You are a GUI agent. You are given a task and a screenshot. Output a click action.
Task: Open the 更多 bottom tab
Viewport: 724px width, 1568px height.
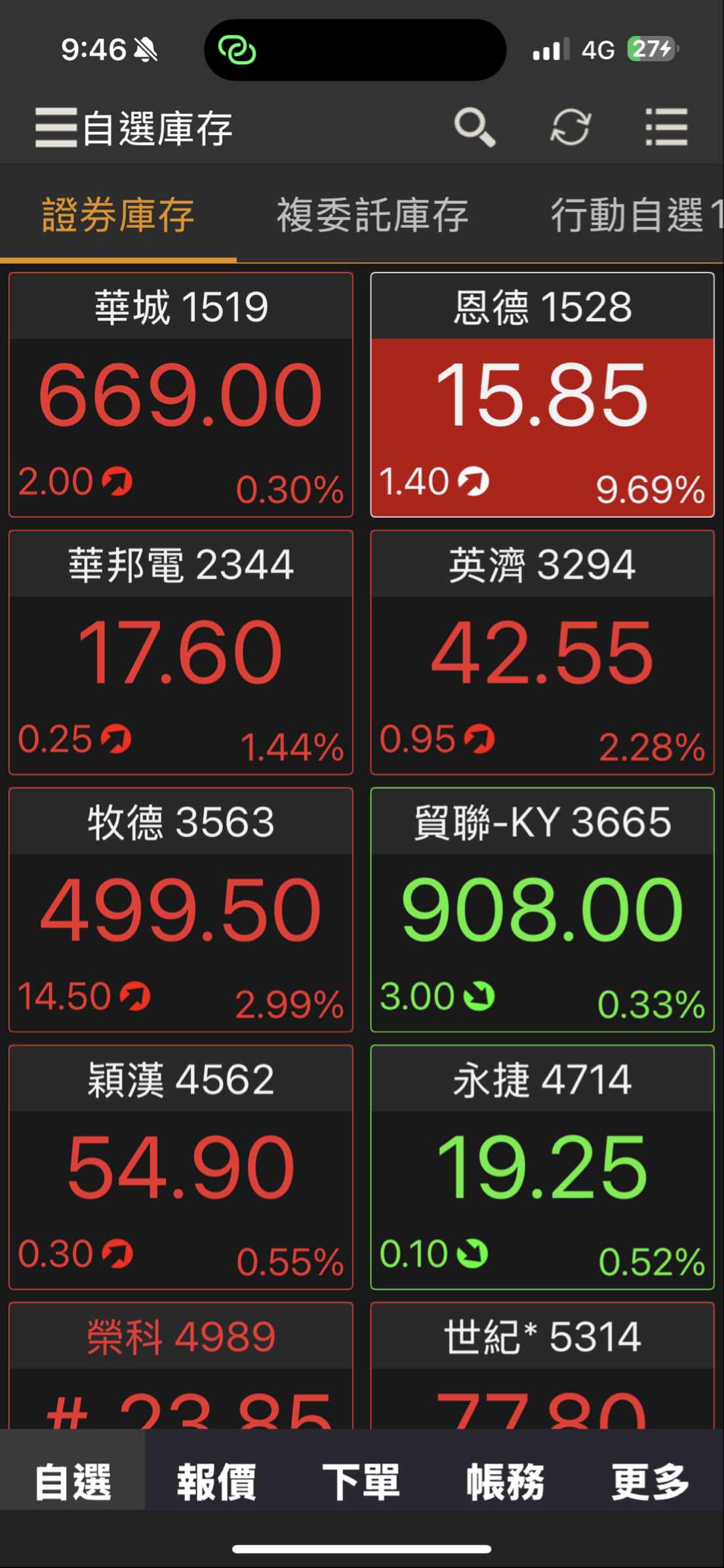point(651,1482)
